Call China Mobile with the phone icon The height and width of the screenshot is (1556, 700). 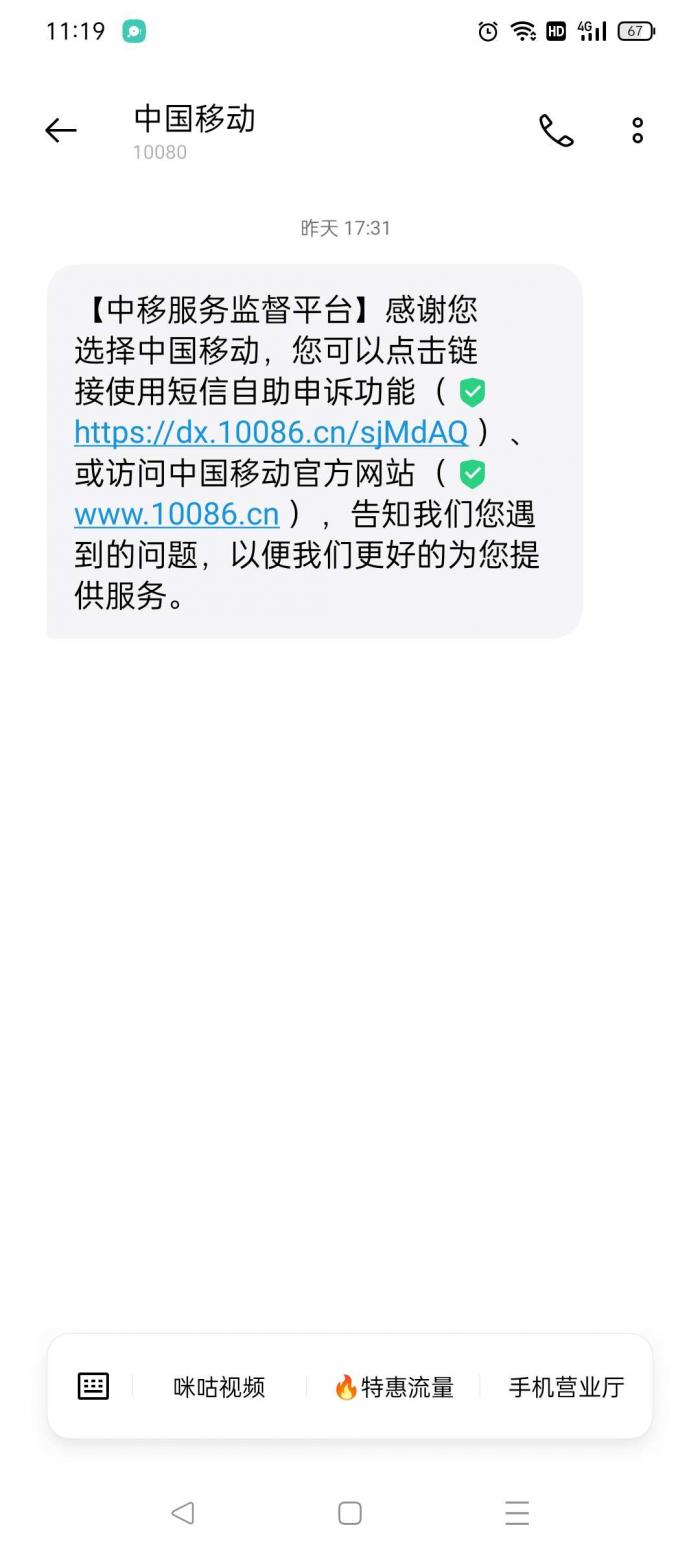click(556, 130)
